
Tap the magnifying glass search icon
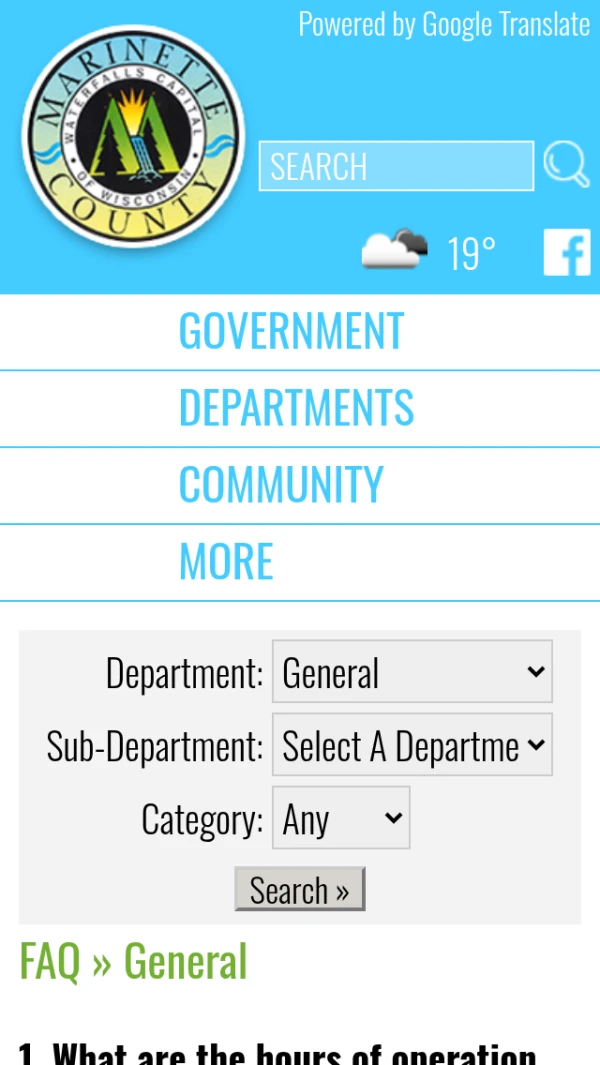pos(567,164)
